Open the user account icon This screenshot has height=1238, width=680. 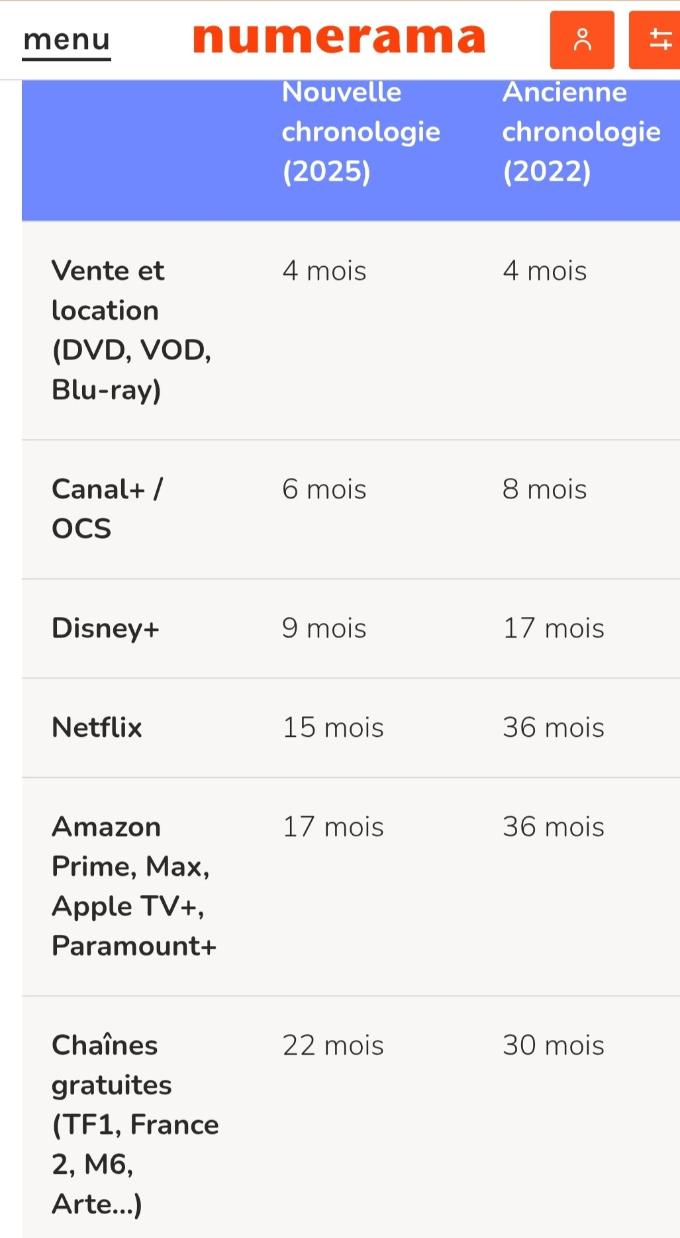(582, 40)
